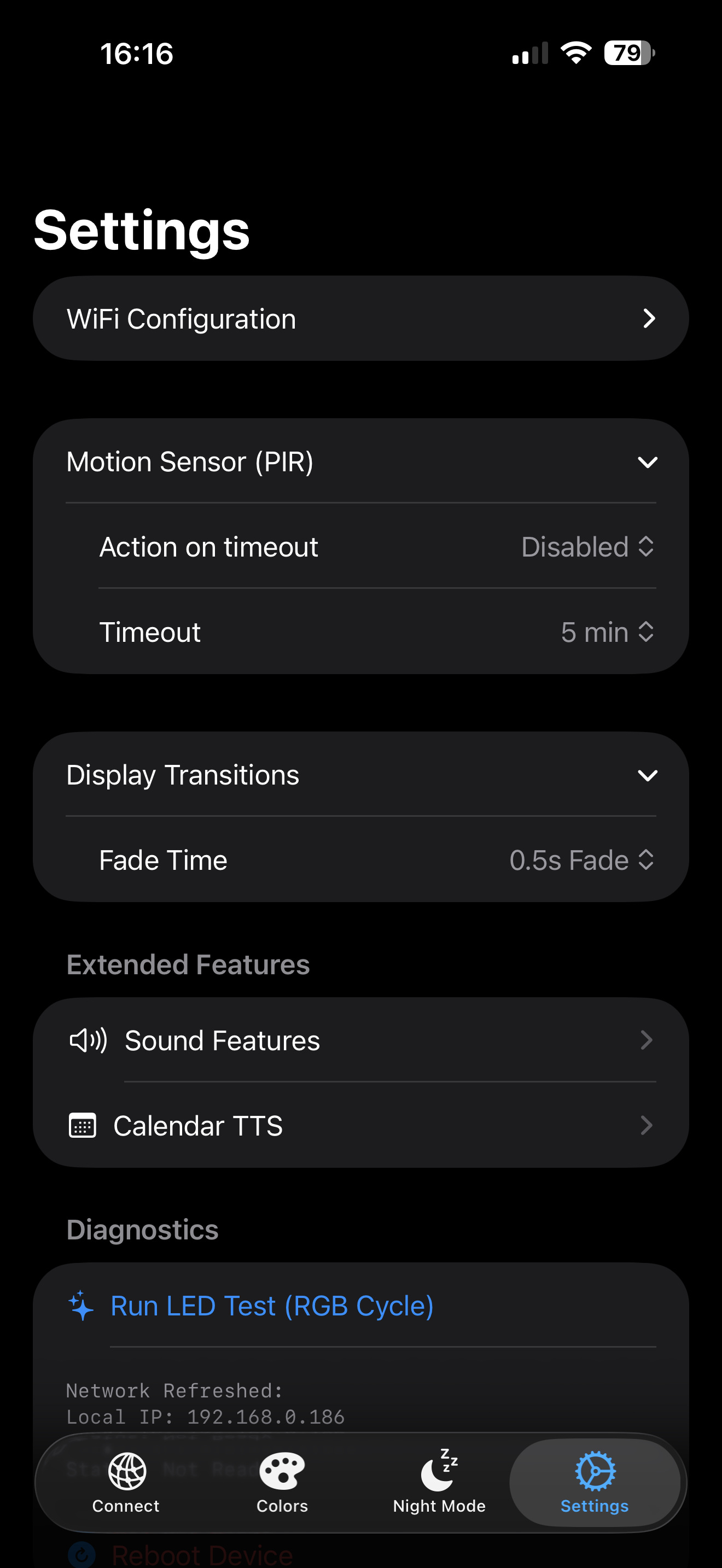
Task: Change the Action on timeout option
Action: tap(587, 547)
